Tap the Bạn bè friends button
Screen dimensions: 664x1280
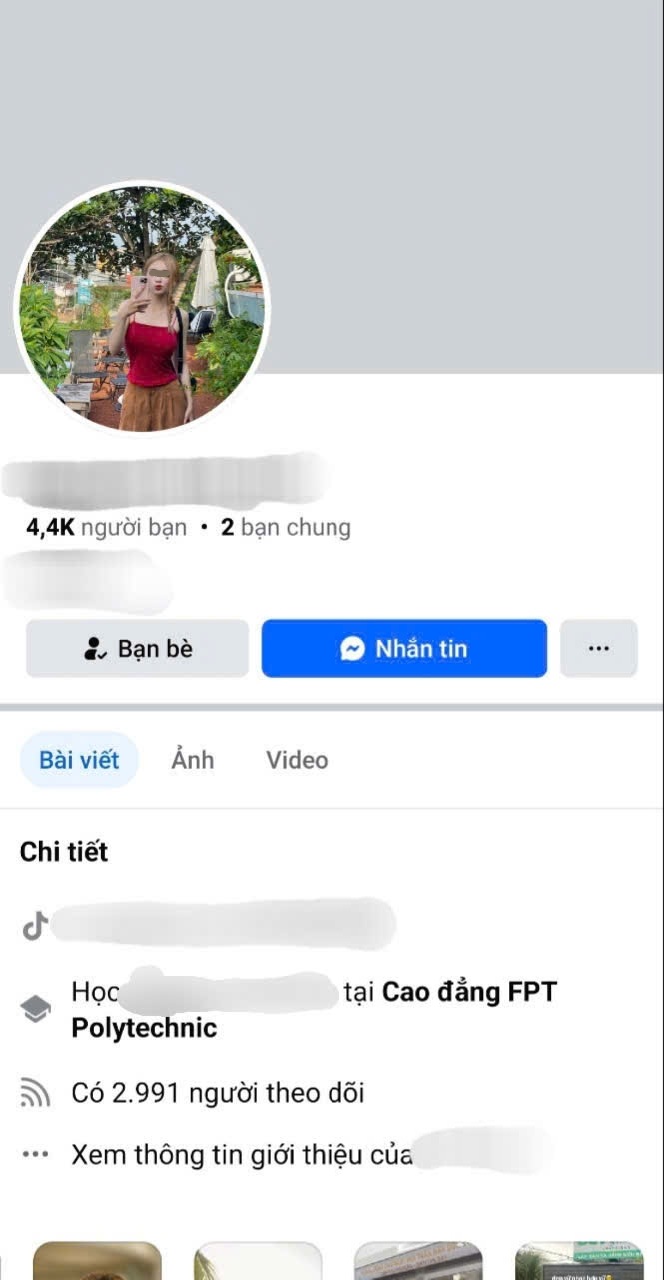tap(137, 649)
